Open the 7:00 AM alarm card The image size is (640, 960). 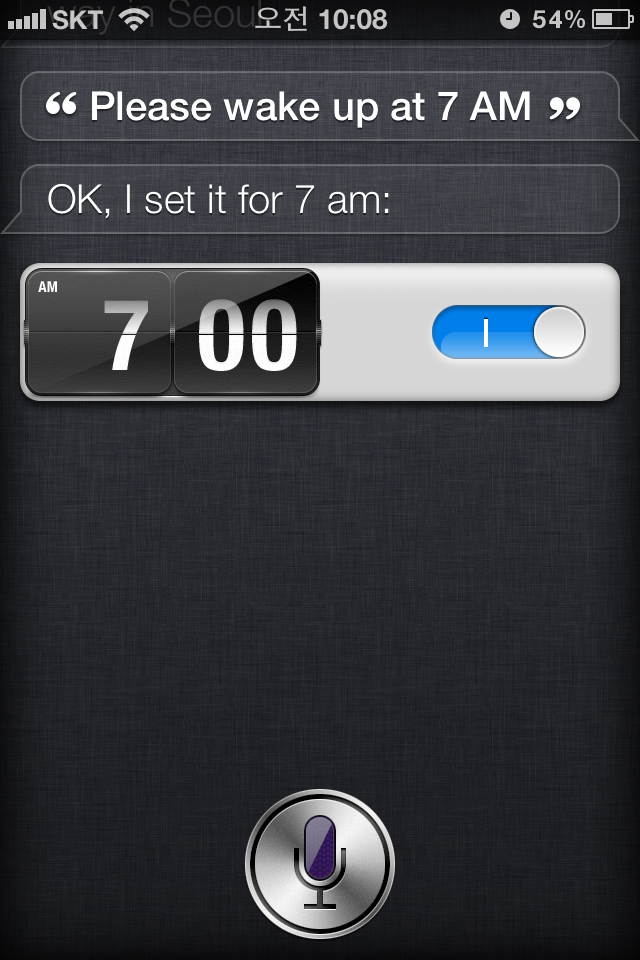tap(172, 332)
